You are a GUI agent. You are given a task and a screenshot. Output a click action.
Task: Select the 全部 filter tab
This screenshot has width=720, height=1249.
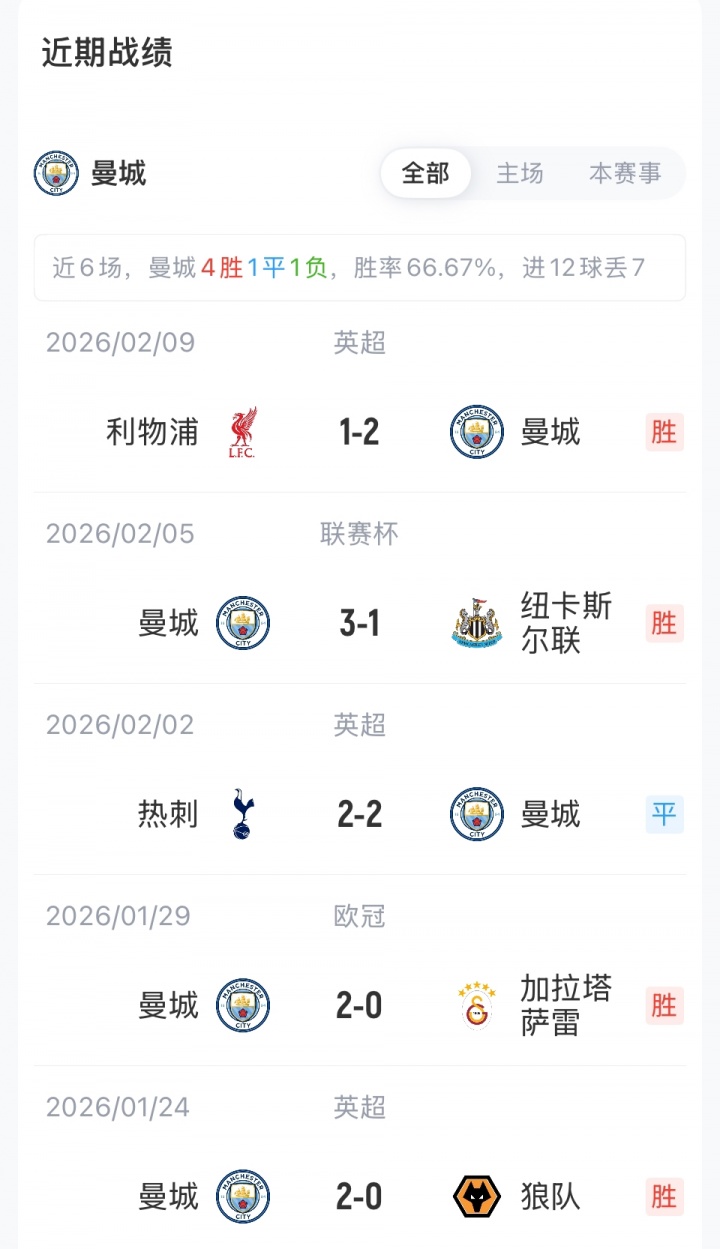pyautogui.click(x=425, y=174)
